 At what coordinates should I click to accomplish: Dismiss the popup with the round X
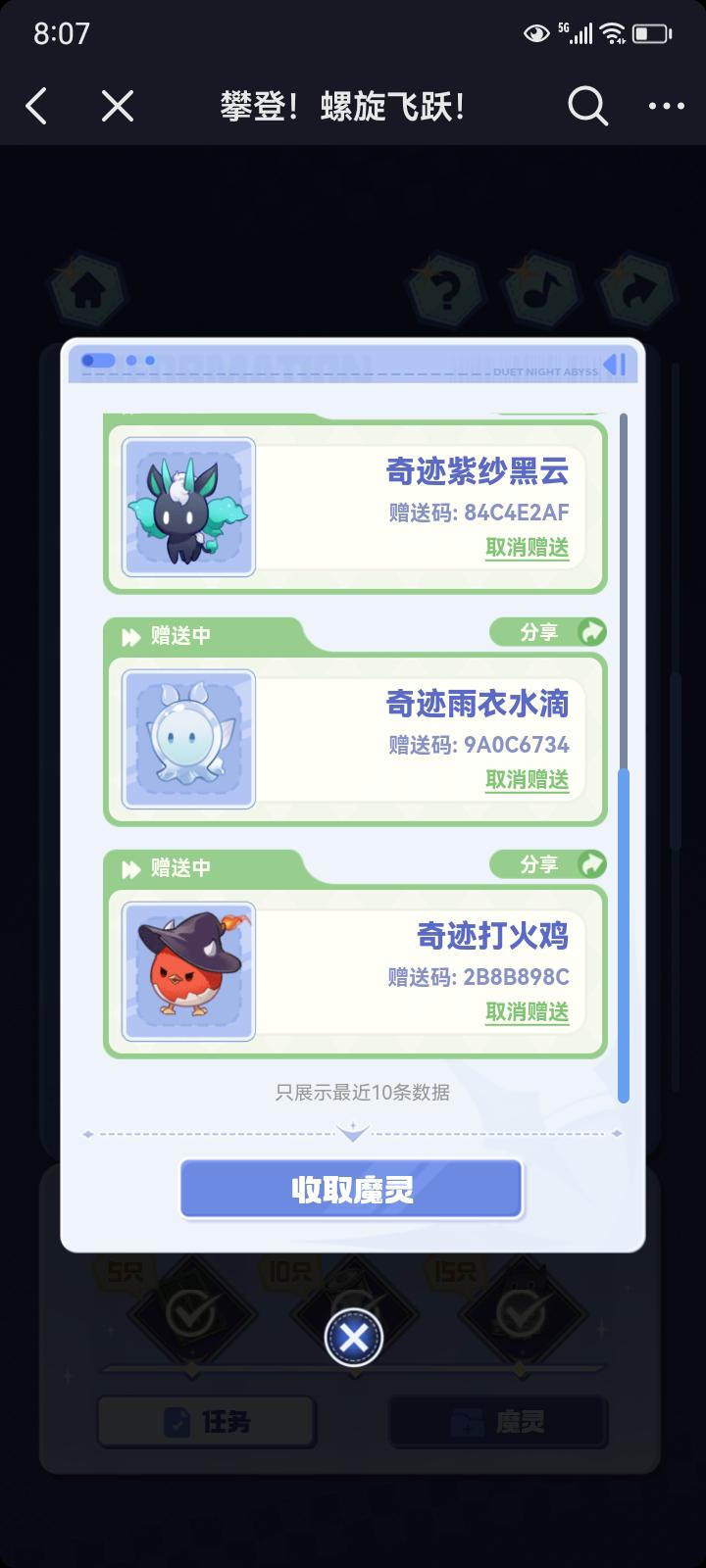click(353, 1337)
